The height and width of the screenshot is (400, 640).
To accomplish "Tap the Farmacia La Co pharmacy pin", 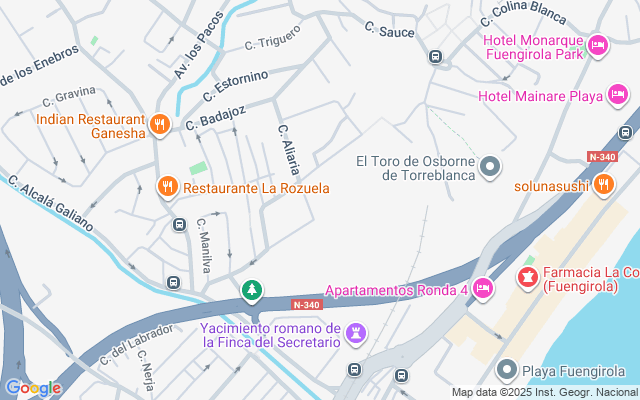I will [526, 273].
